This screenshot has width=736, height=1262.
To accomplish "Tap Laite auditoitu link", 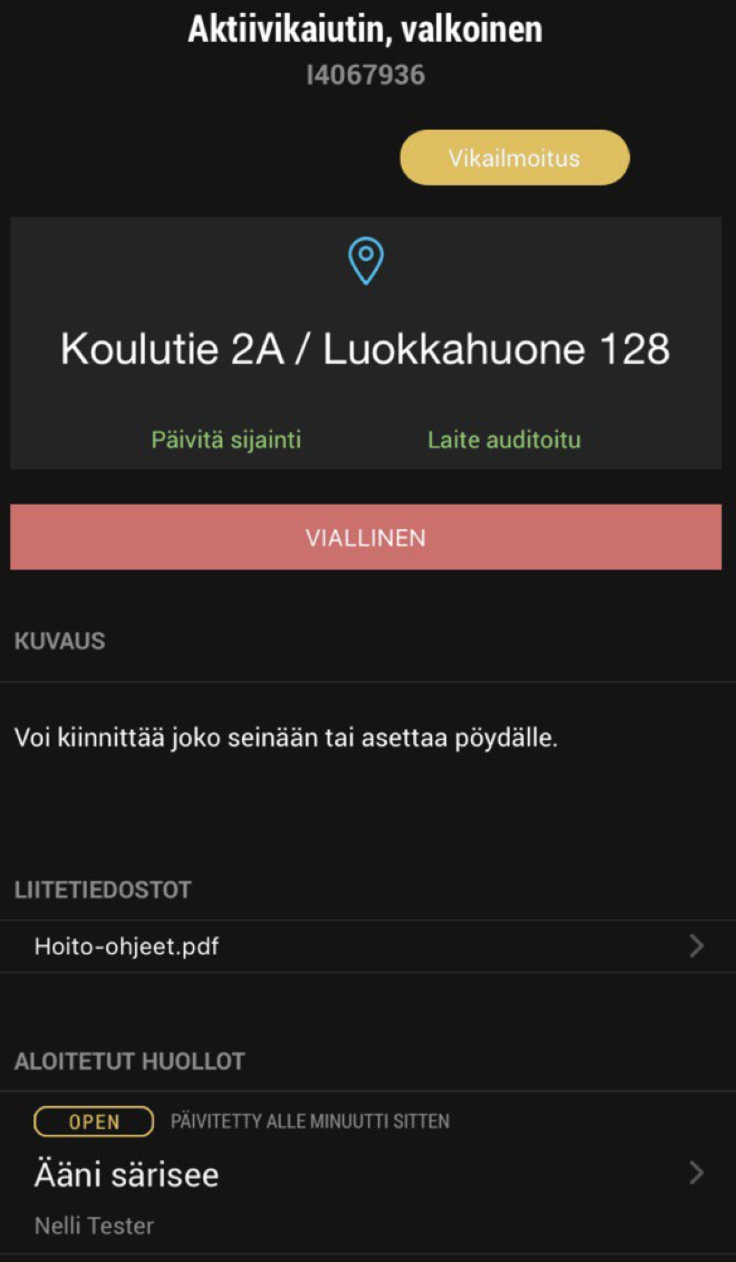I will (x=504, y=440).
